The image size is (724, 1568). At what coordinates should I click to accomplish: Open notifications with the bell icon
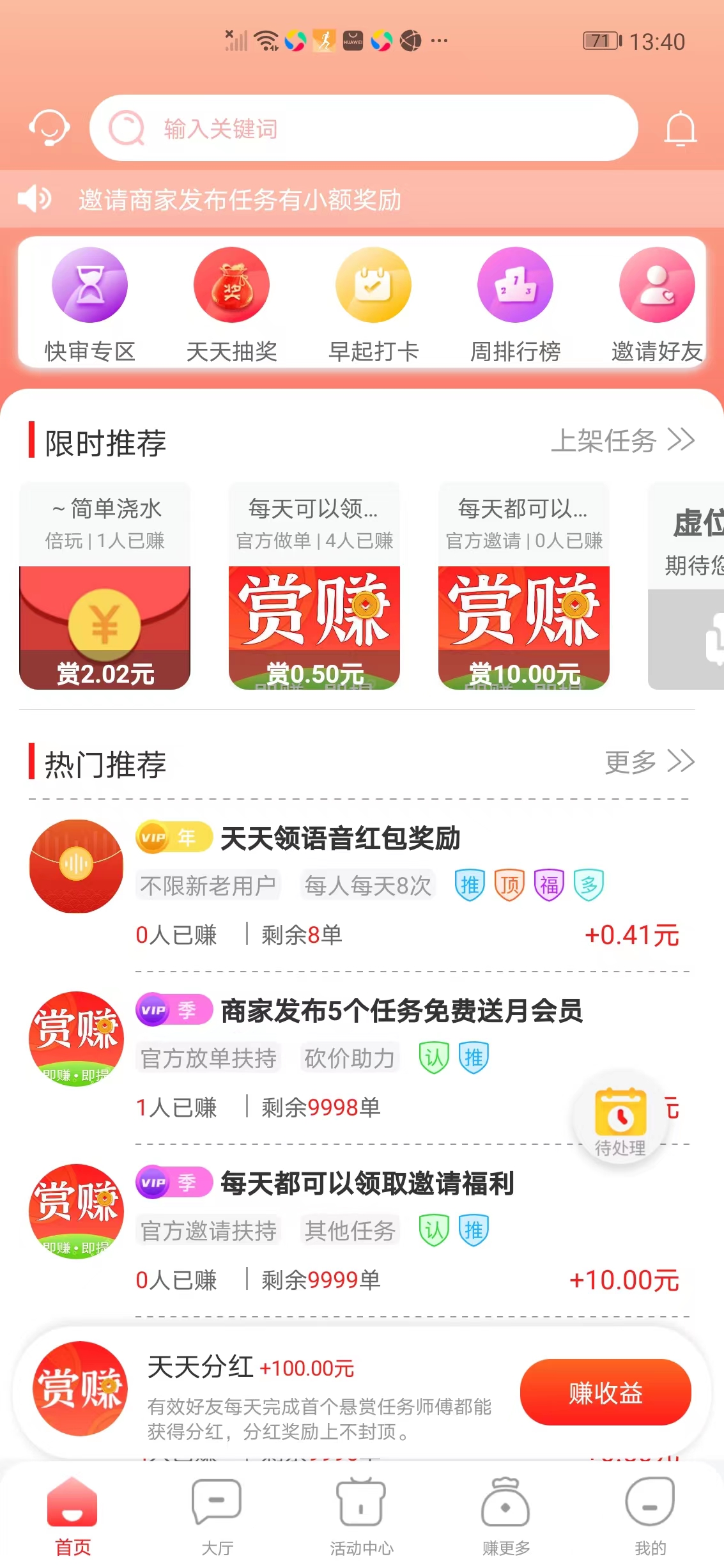(x=680, y=127)
